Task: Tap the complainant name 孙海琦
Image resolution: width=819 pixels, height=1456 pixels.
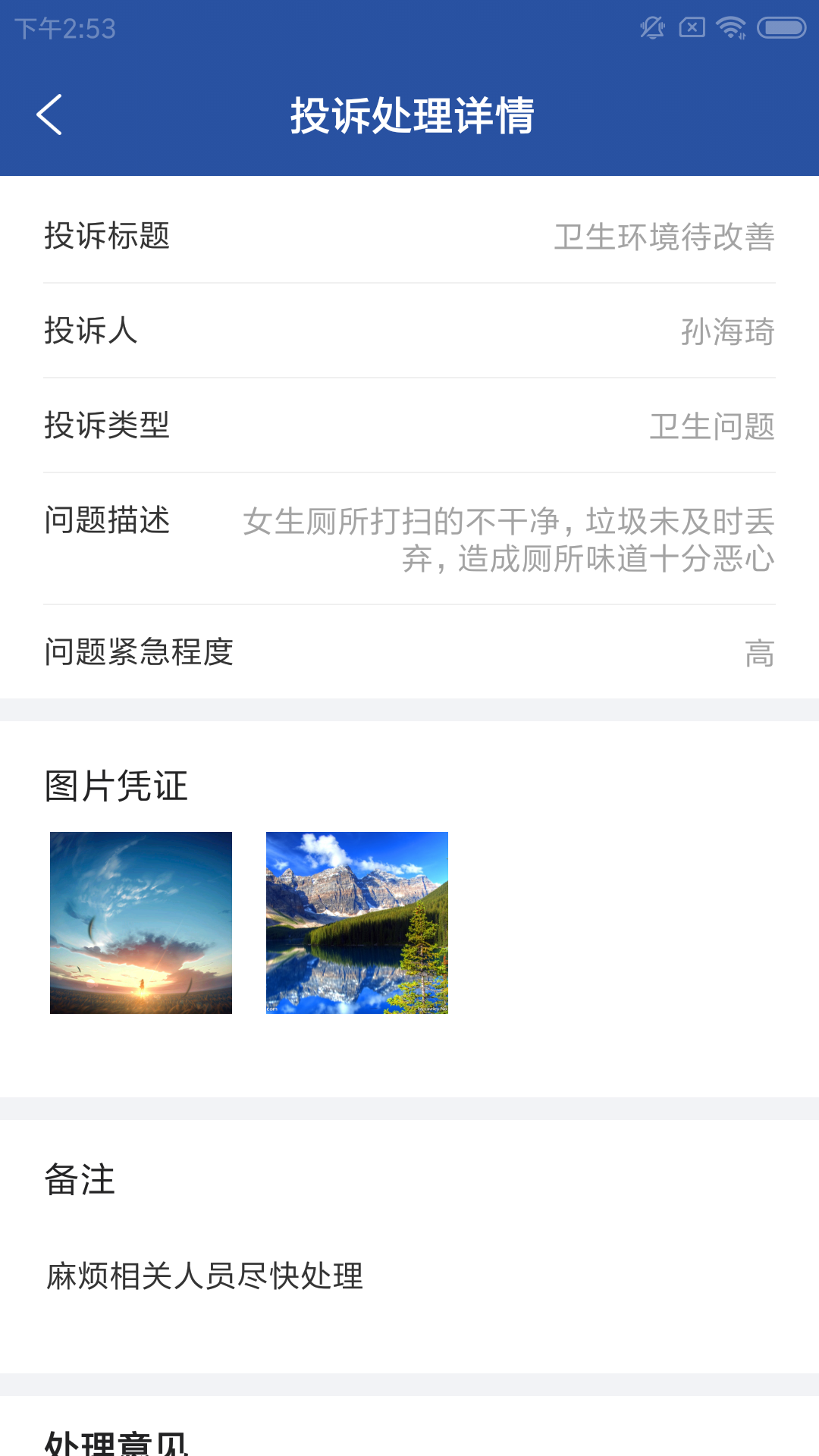Action: point(726,332)
